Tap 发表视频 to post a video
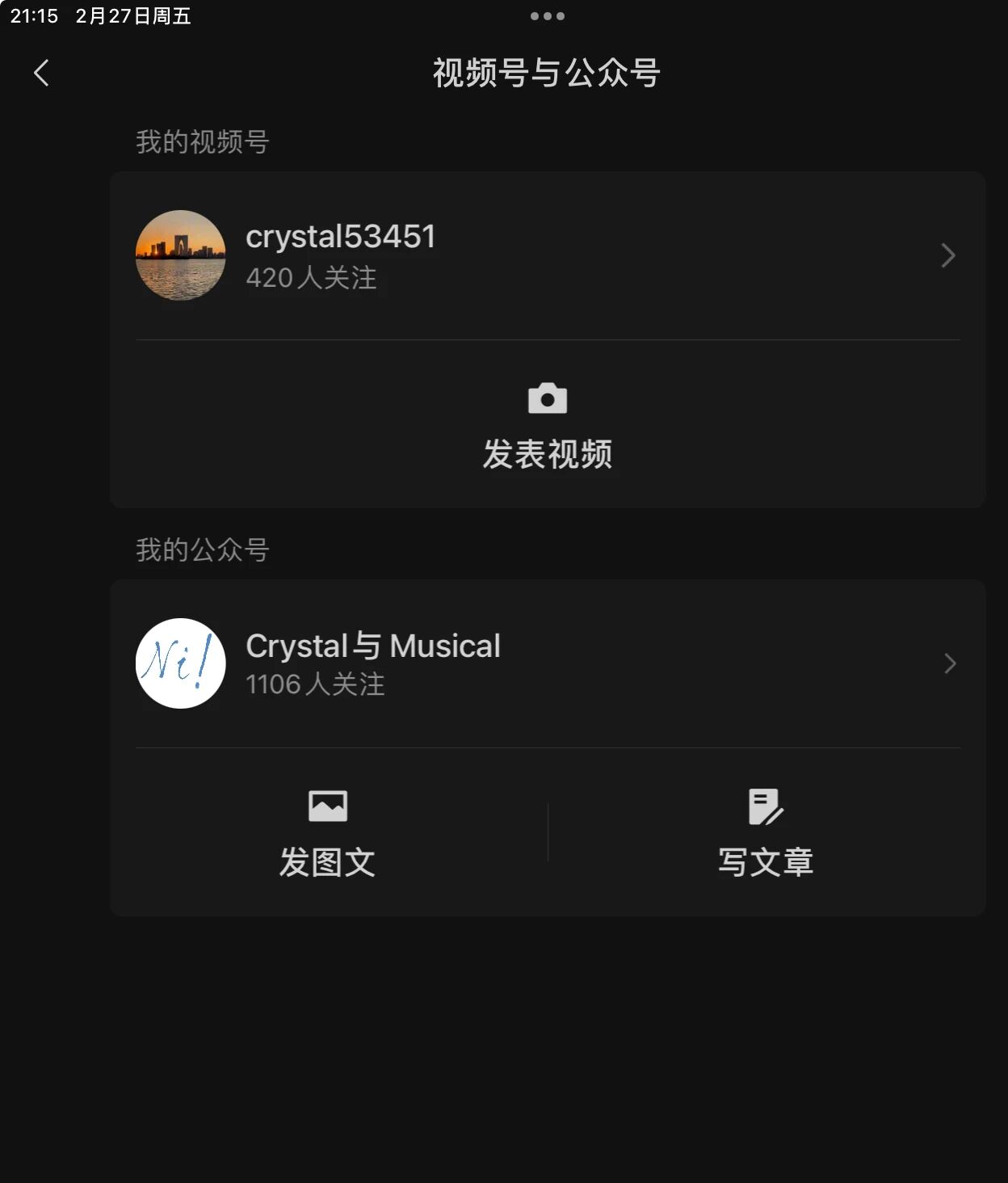This screenshot has width=1008, height=1183. tap(547, 427)
